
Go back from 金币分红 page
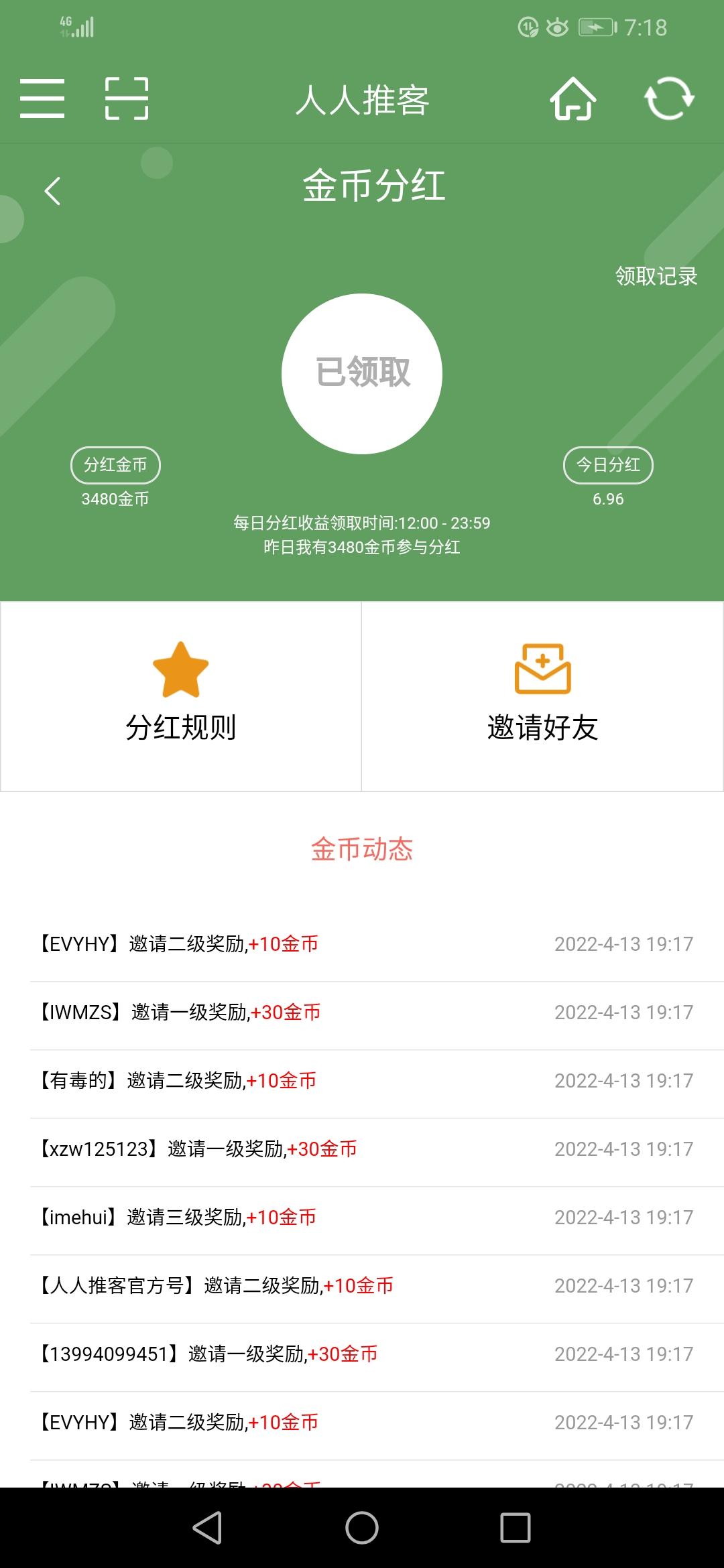tap(52, 191)
